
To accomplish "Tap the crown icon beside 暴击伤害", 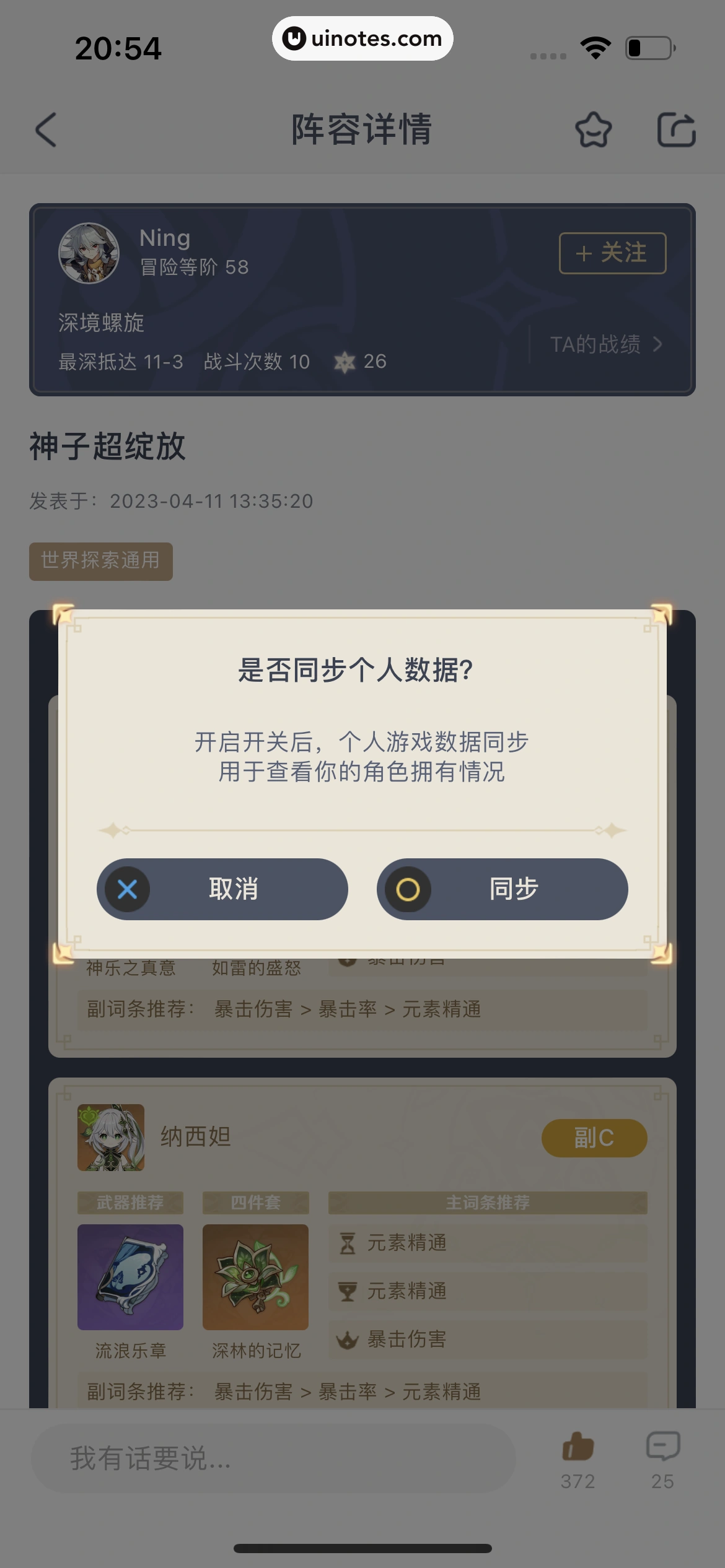I will point(347,1339).
